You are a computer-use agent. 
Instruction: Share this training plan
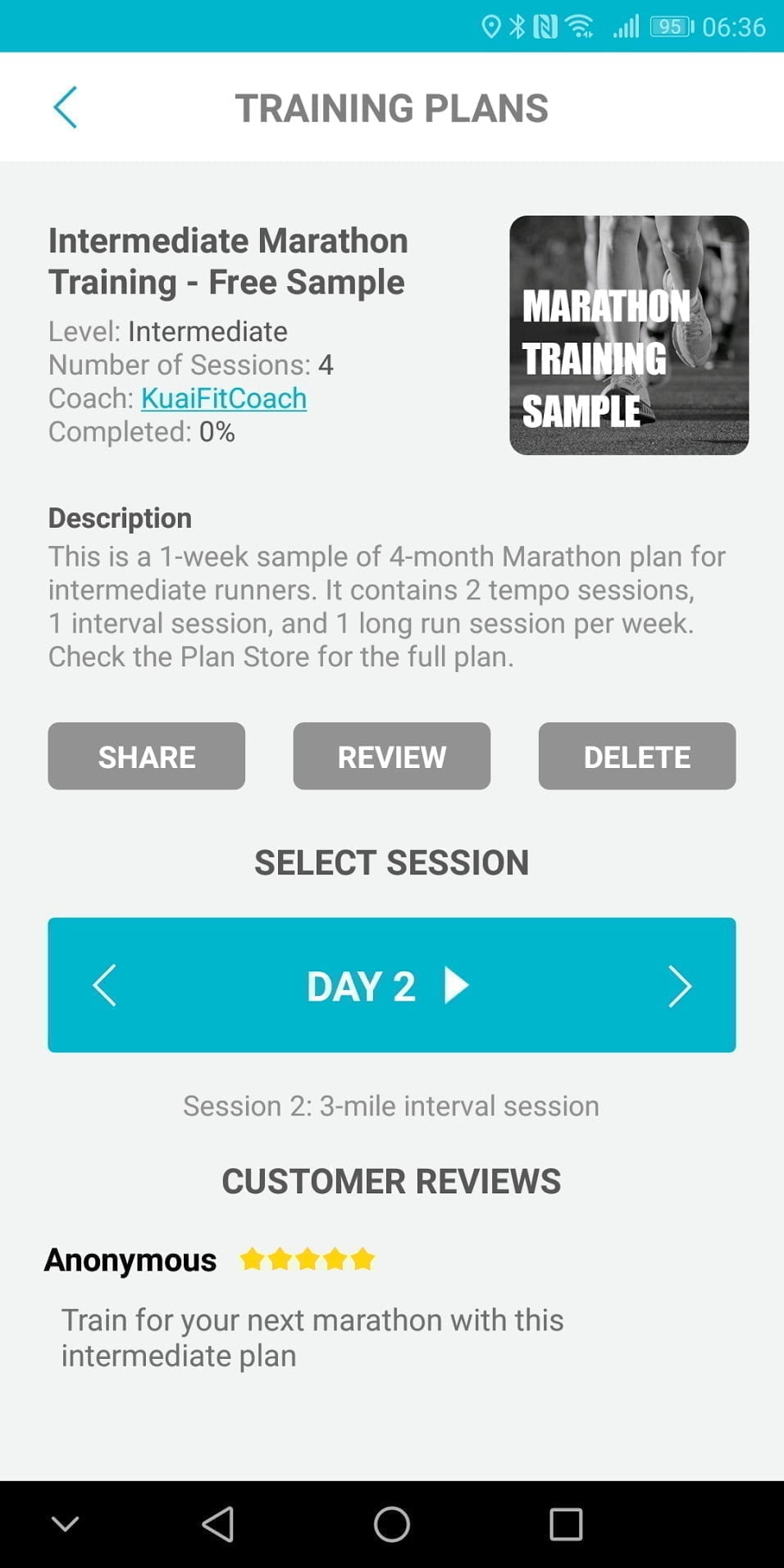(146, 756)
